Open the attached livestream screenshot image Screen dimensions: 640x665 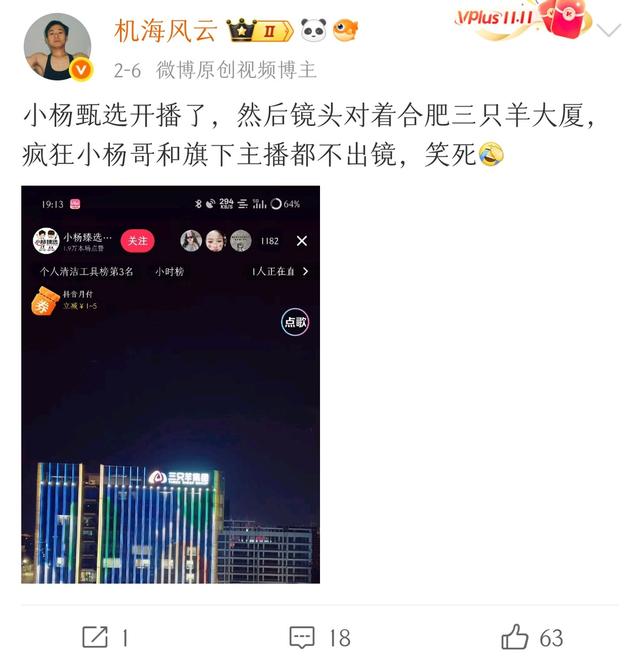[x=171, y=384]
